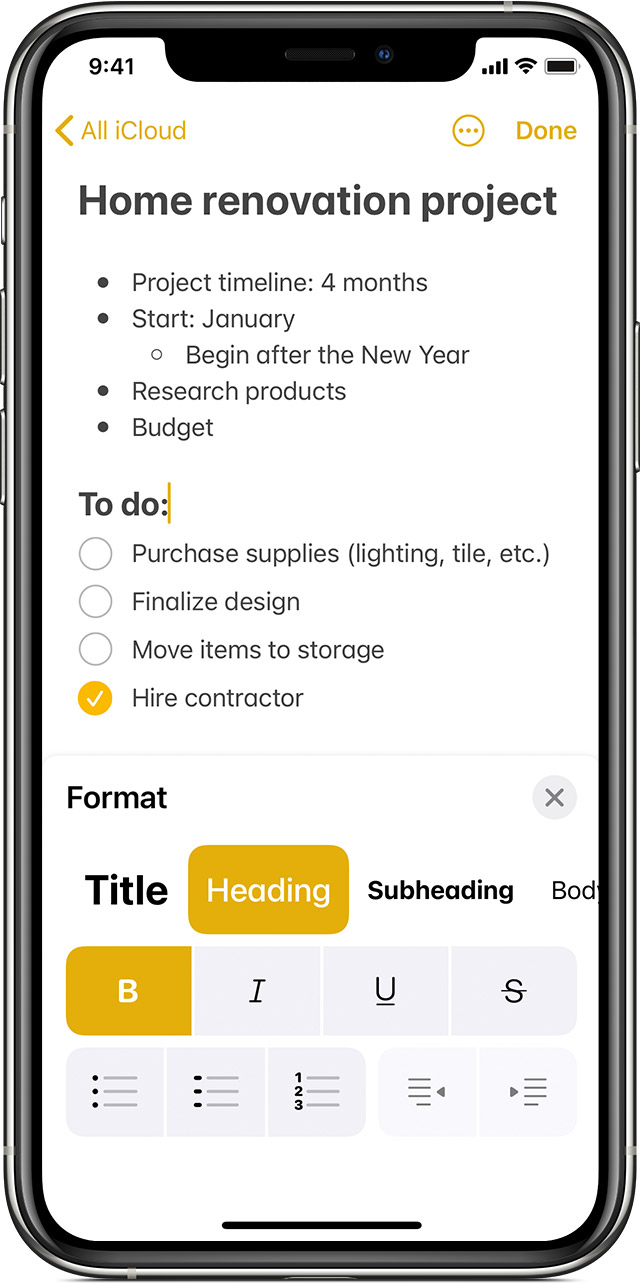This screenshot has height=1284, width=640.
Task: Mark Finalize design as complete
Action: tap(95, 601)
